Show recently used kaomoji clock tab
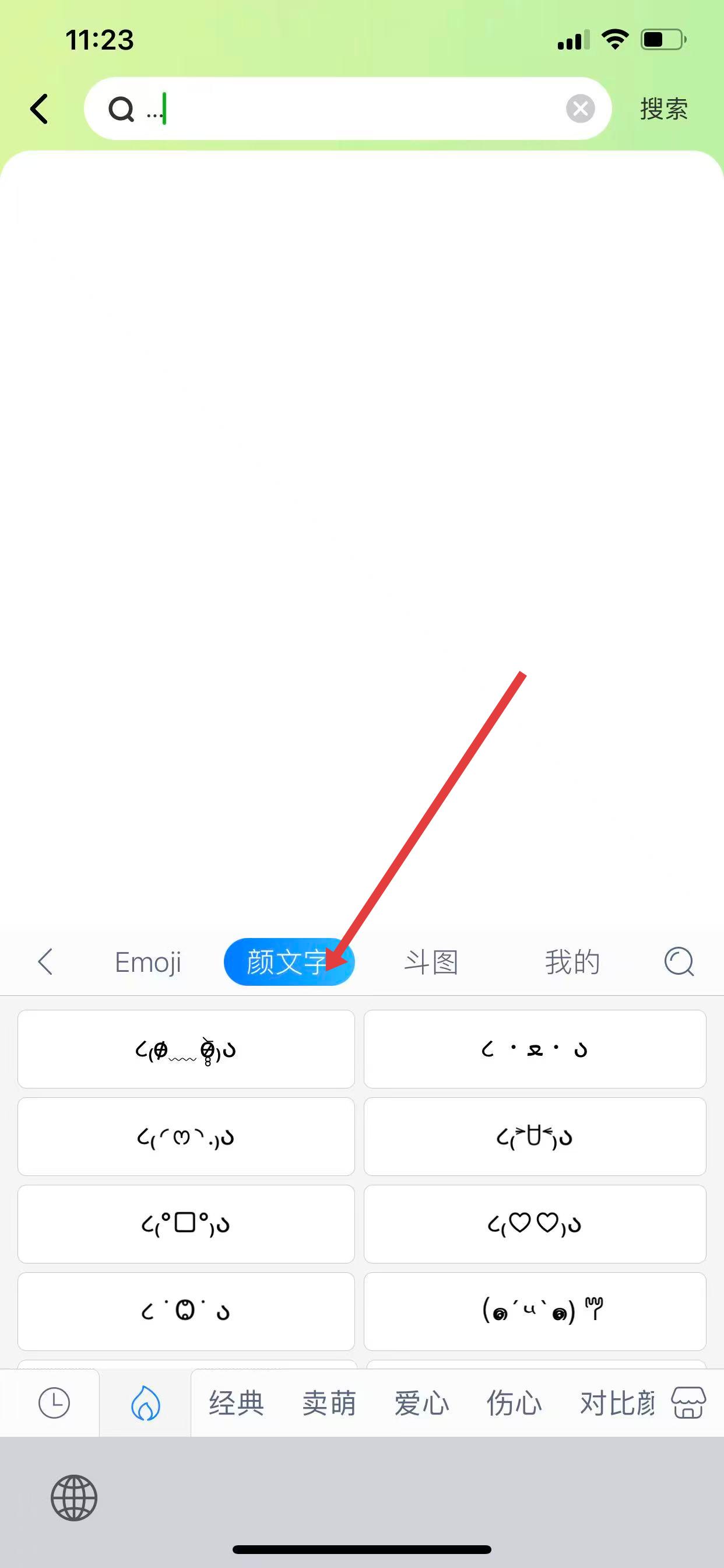This screenshot has width=724, height=1568. [x=54, y=1403]
